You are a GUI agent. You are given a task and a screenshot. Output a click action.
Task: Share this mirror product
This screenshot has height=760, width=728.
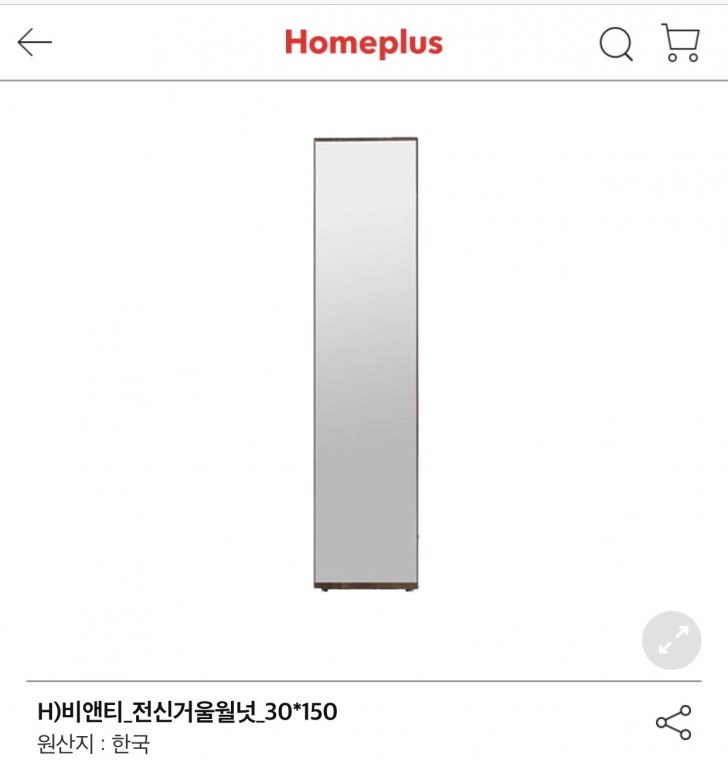click(x=673, y=722)
